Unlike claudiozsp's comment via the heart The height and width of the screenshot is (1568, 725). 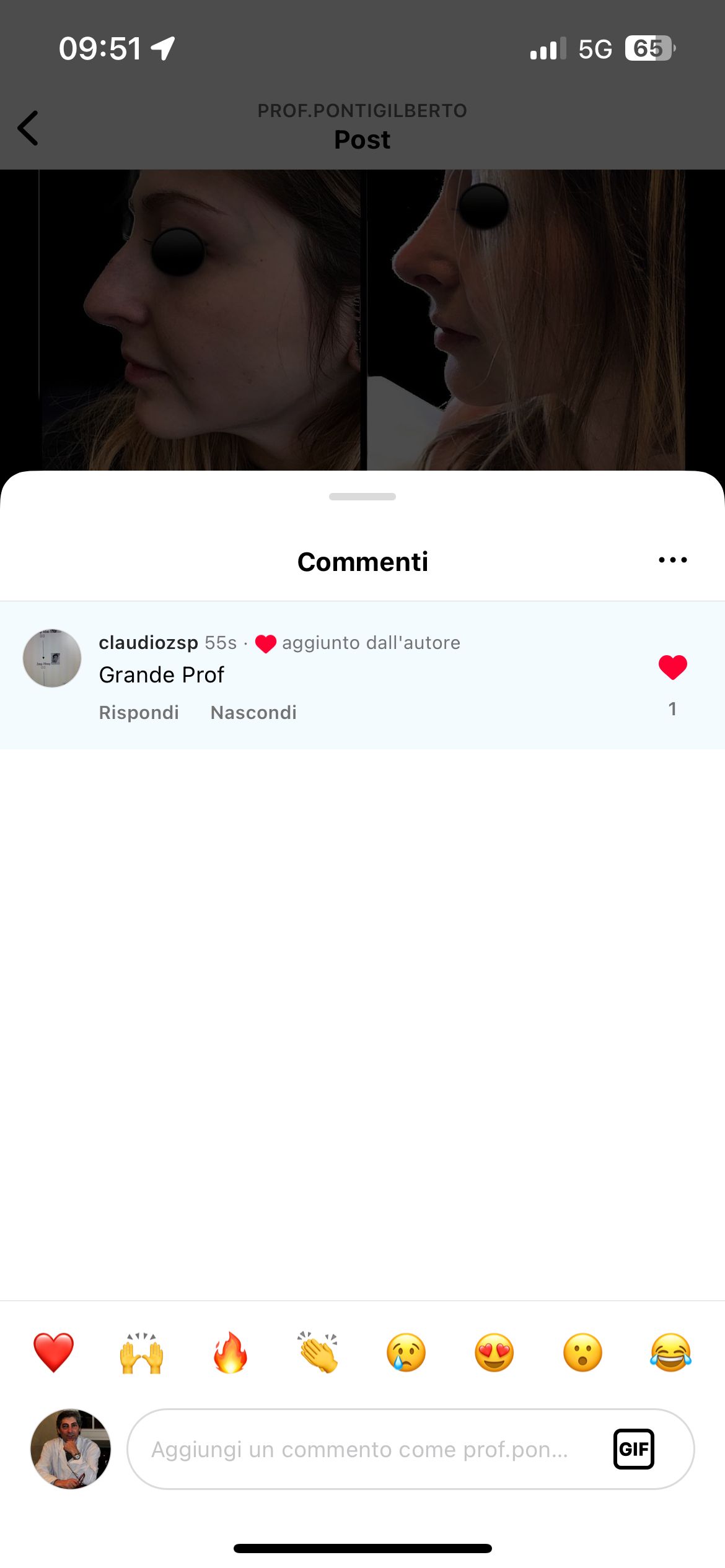(672, 668)
